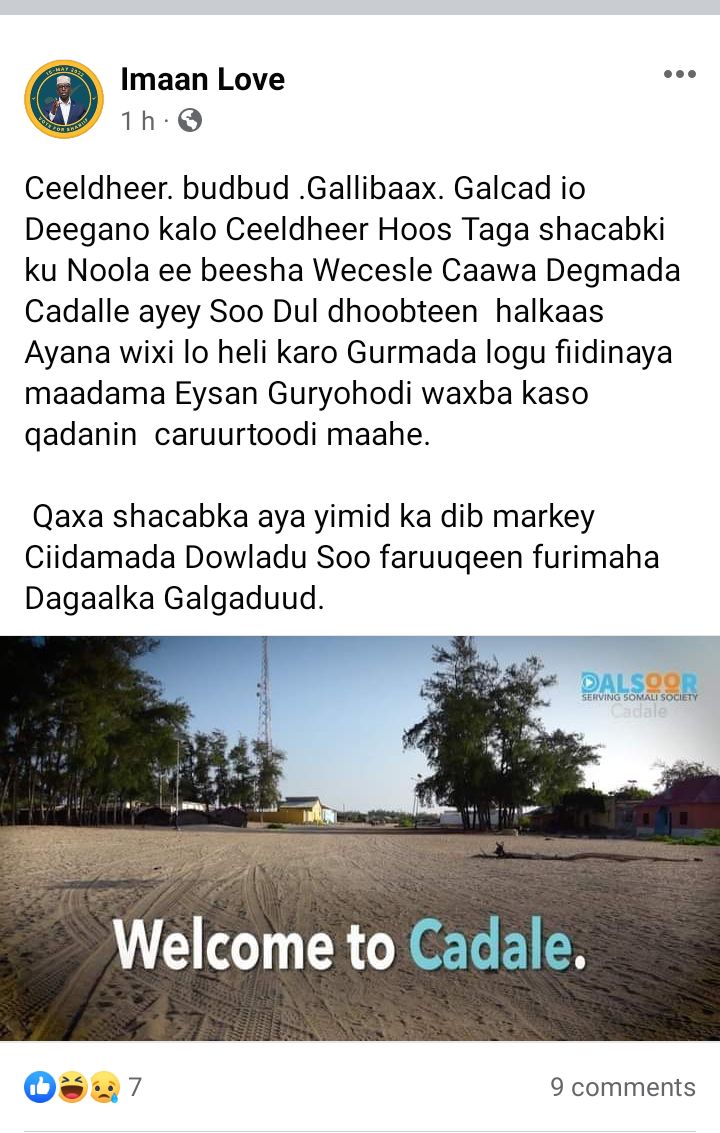Open the Welcome to Cadale post image

coord(360,838)
